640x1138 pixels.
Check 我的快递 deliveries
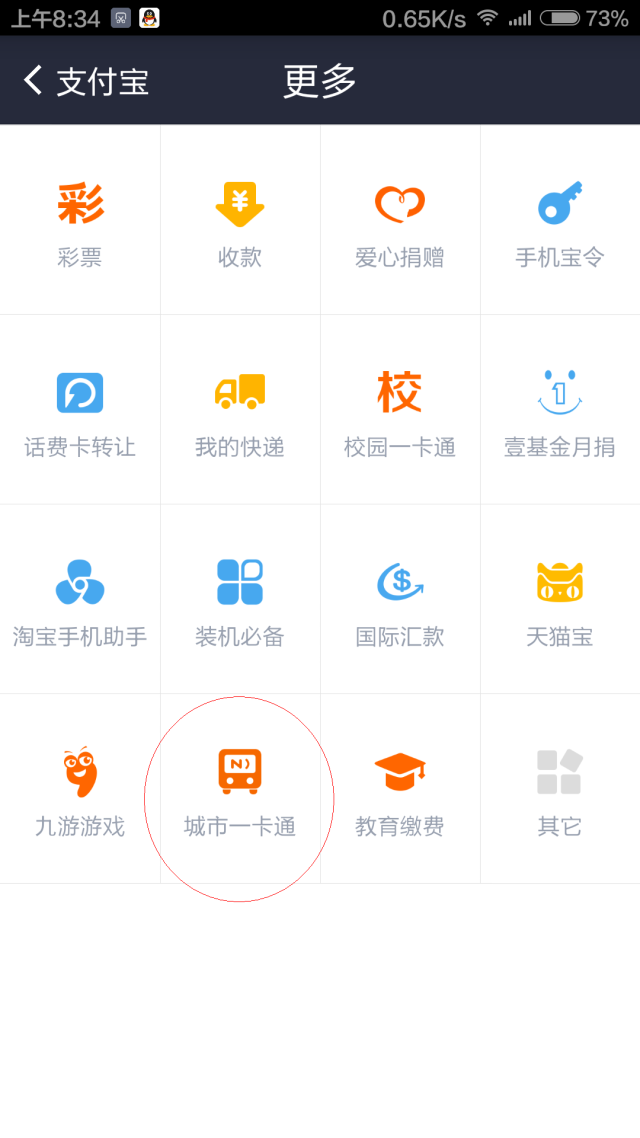(240, 411)
